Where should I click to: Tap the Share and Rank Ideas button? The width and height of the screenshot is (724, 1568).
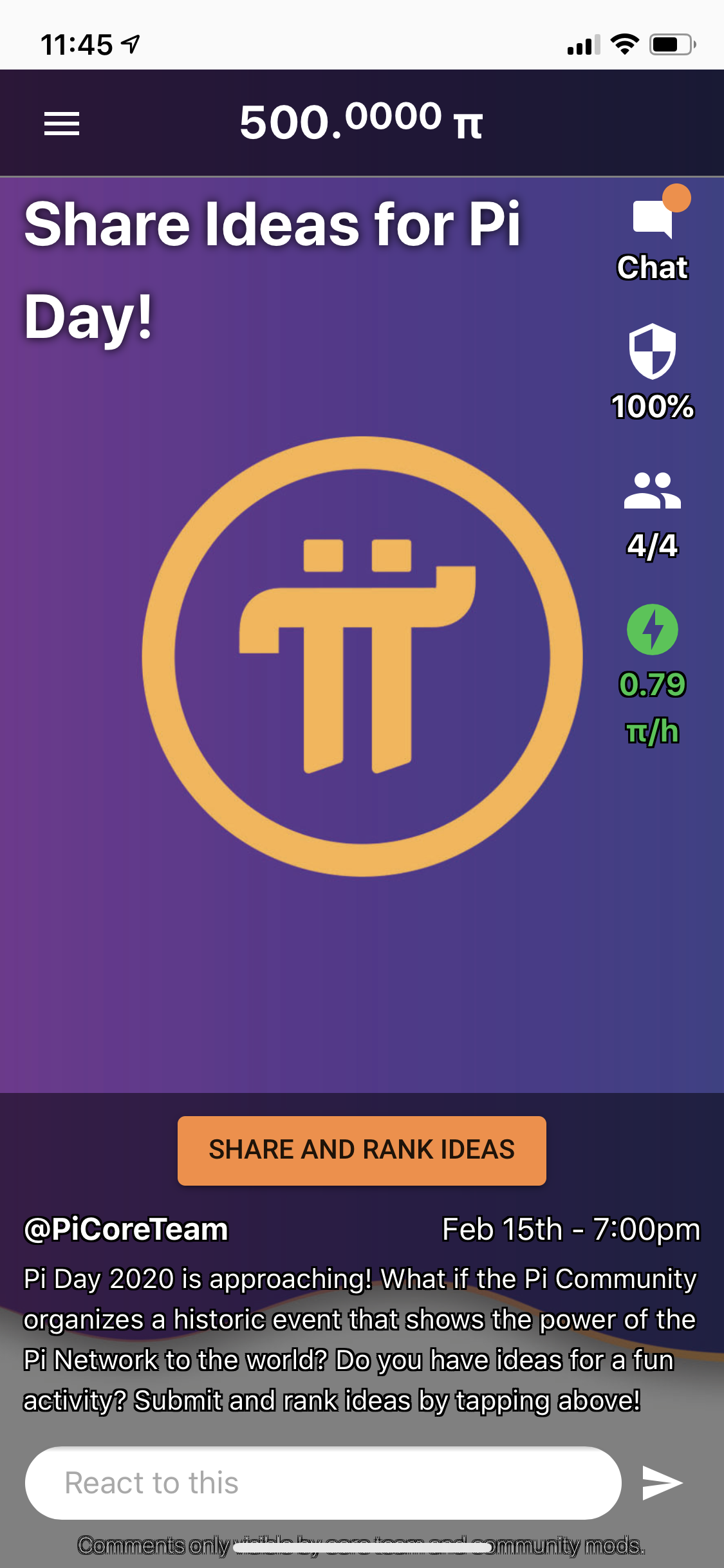[362, 1150]
